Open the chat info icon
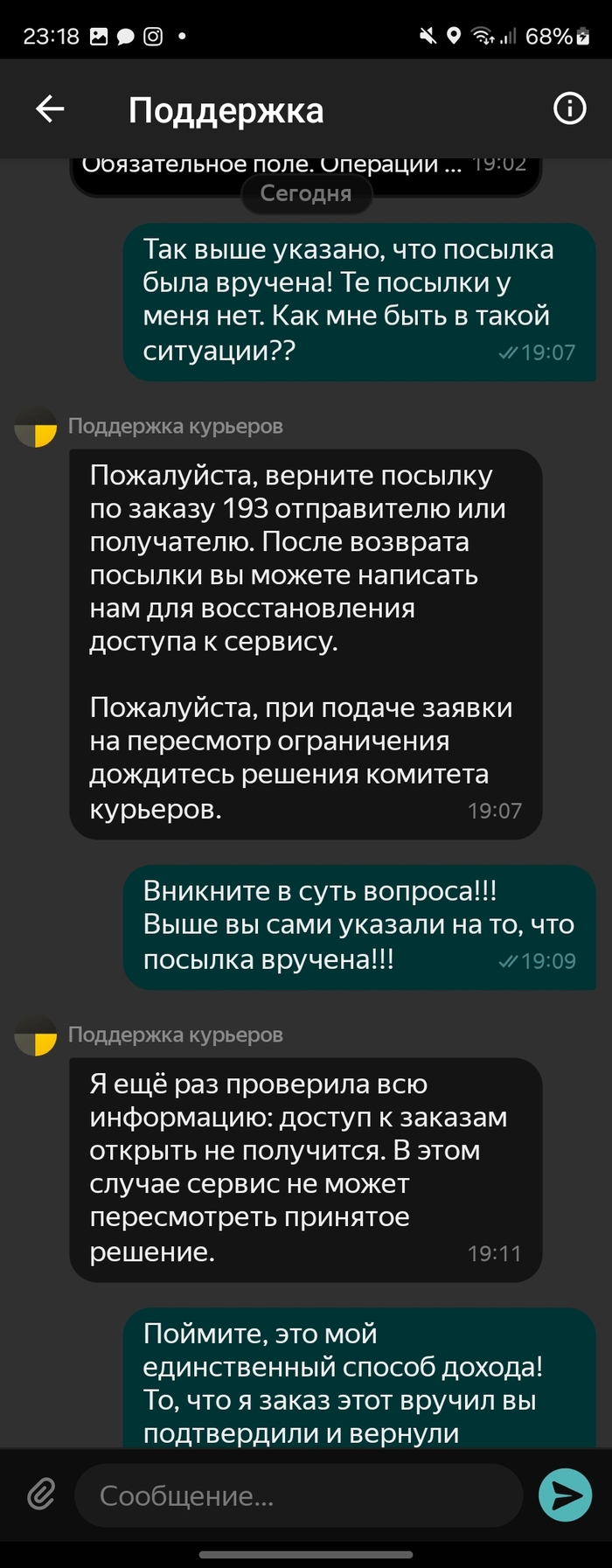The height and width of the screenshot is (1568, 612). pos(570,108)
